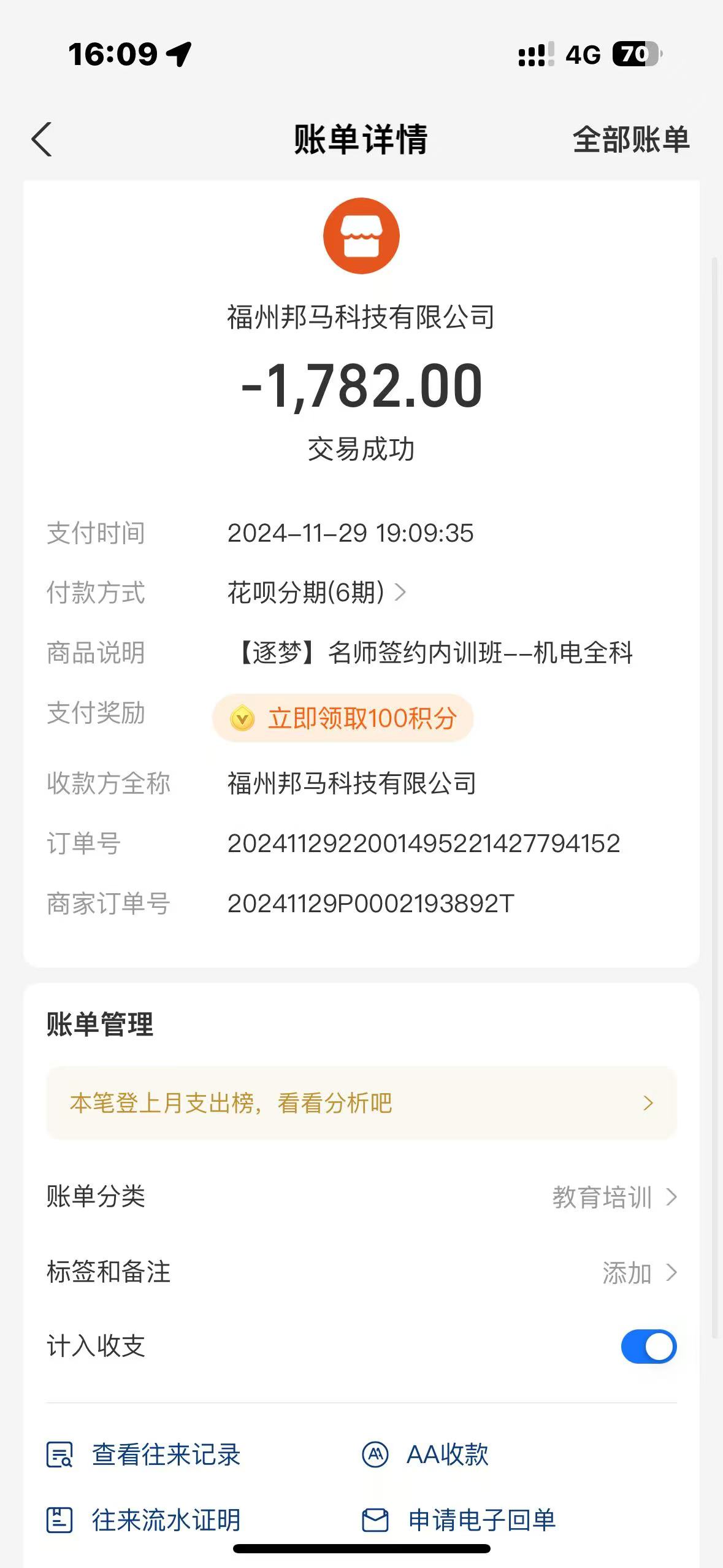723x1568 pixels.
Task: Select 查看往来记录
Action: 145,1455
